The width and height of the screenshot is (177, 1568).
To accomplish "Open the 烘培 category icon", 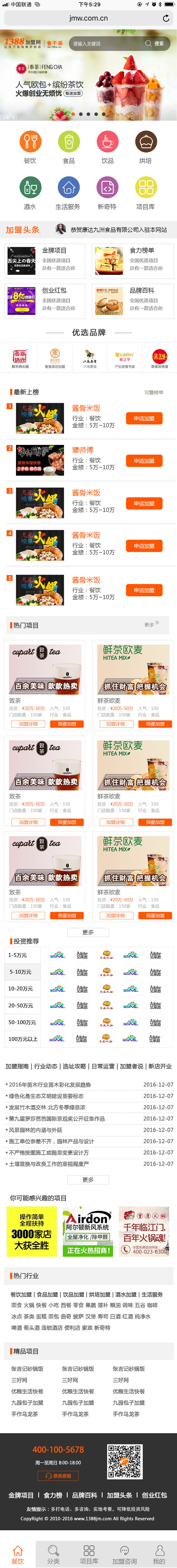I will click(145, 146).
